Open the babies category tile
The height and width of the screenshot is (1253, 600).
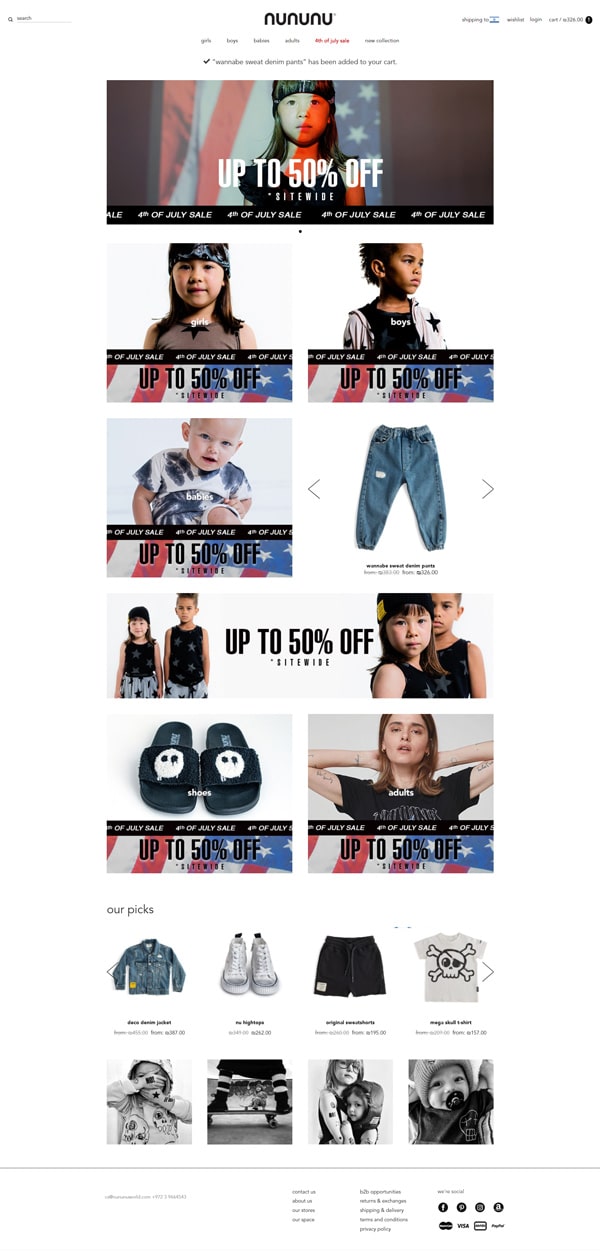(199, 497)
